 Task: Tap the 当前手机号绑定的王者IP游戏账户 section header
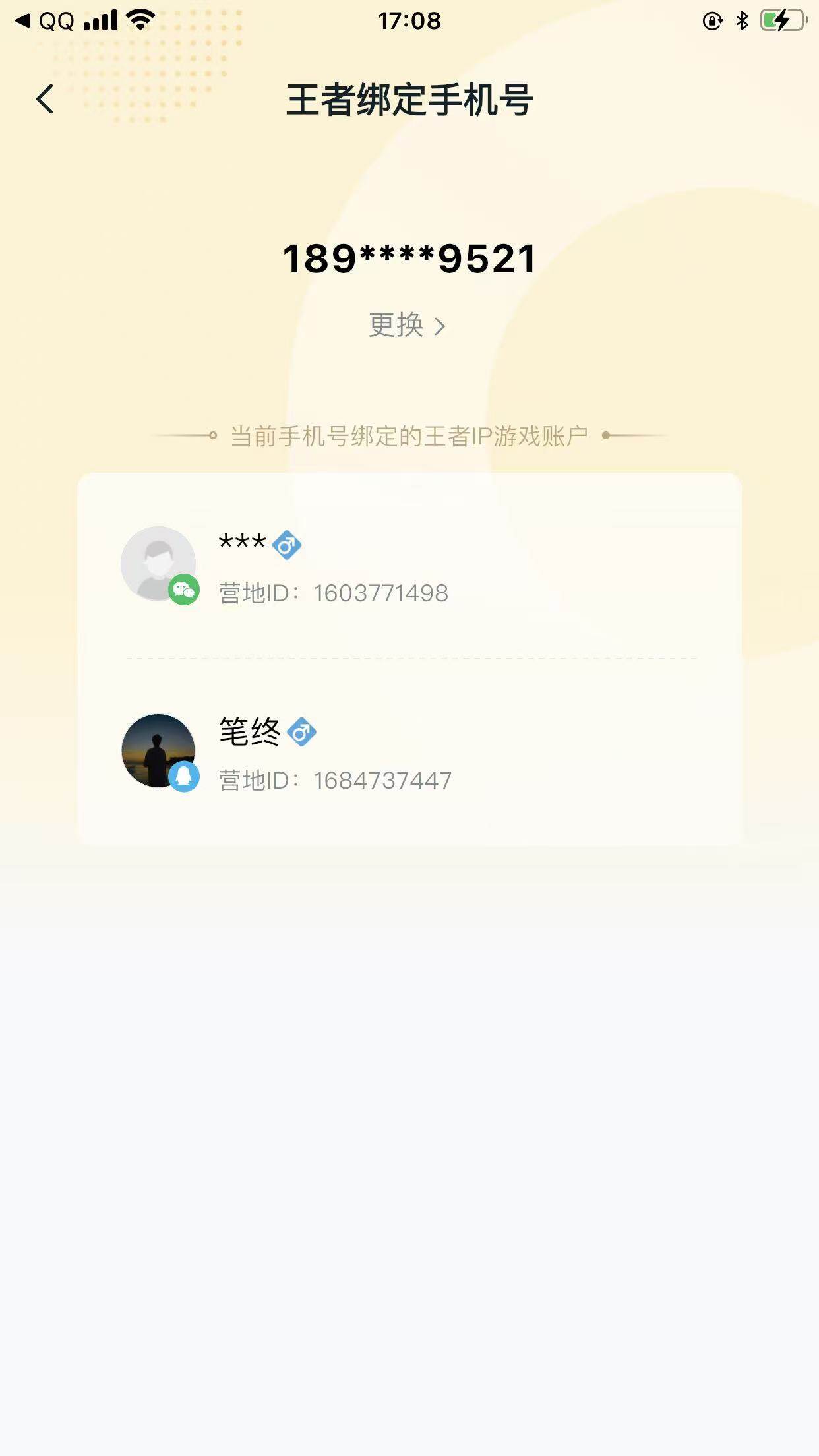[409, 435]
